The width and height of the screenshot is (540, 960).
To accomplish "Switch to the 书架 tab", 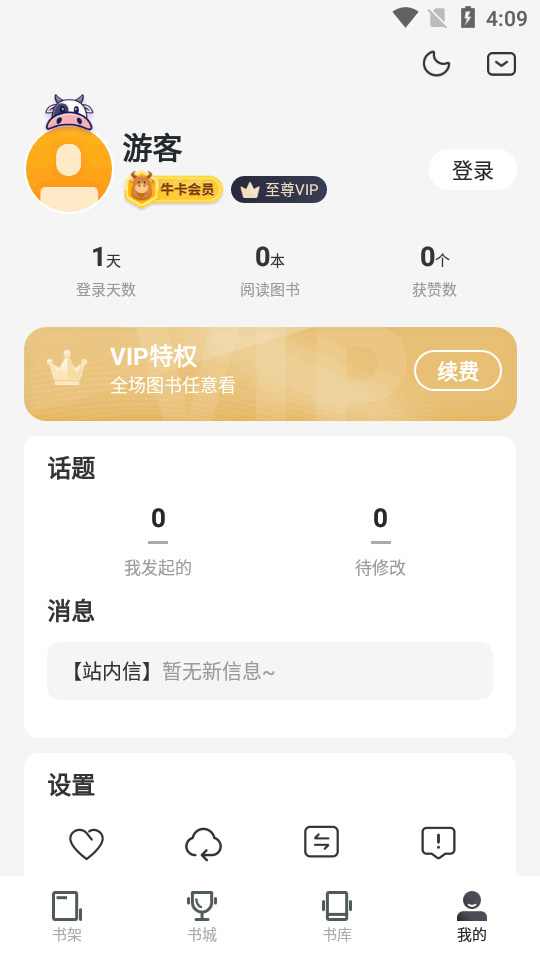I will (67, 917).
